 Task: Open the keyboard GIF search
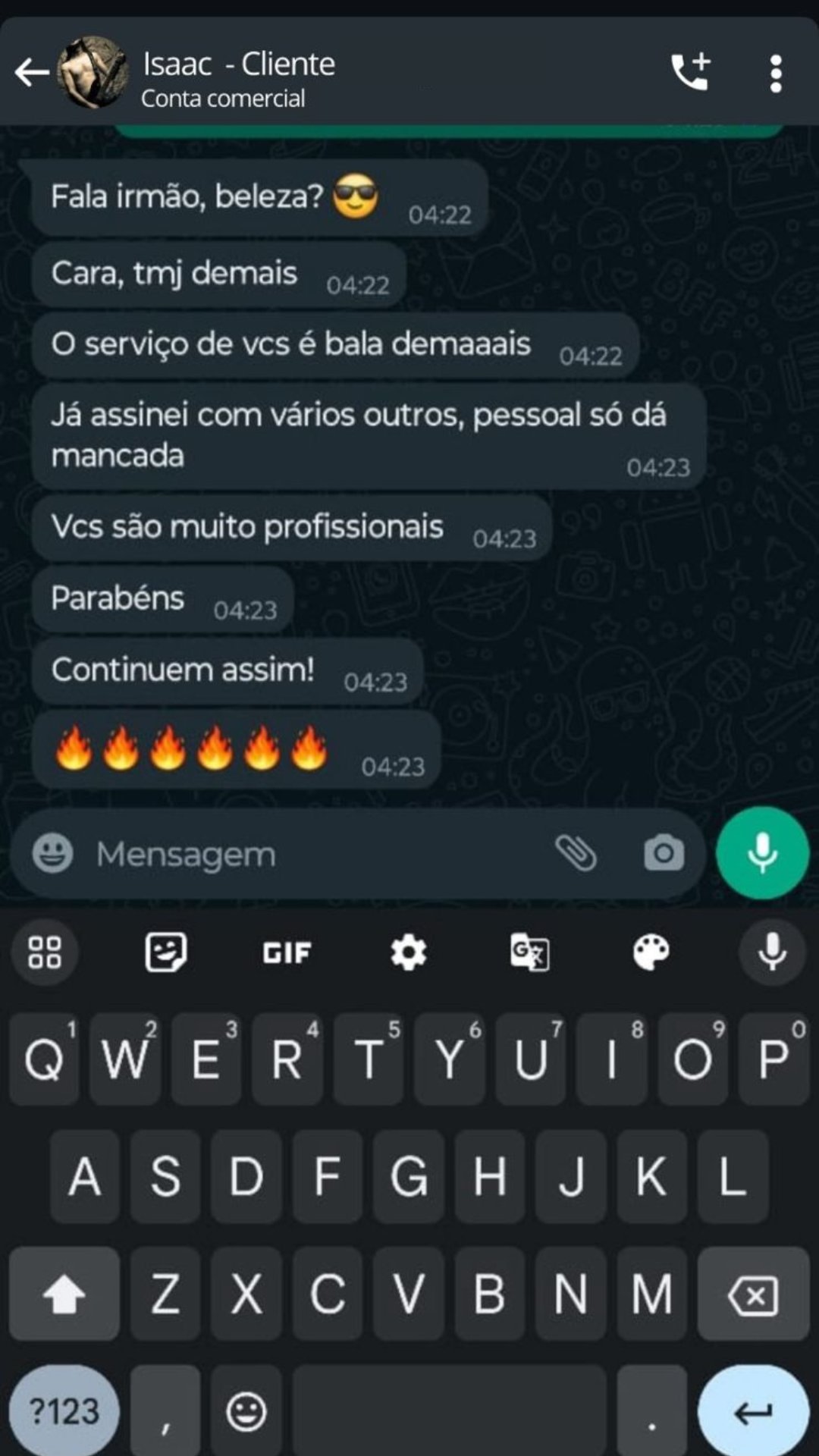[x=287, y=952]
